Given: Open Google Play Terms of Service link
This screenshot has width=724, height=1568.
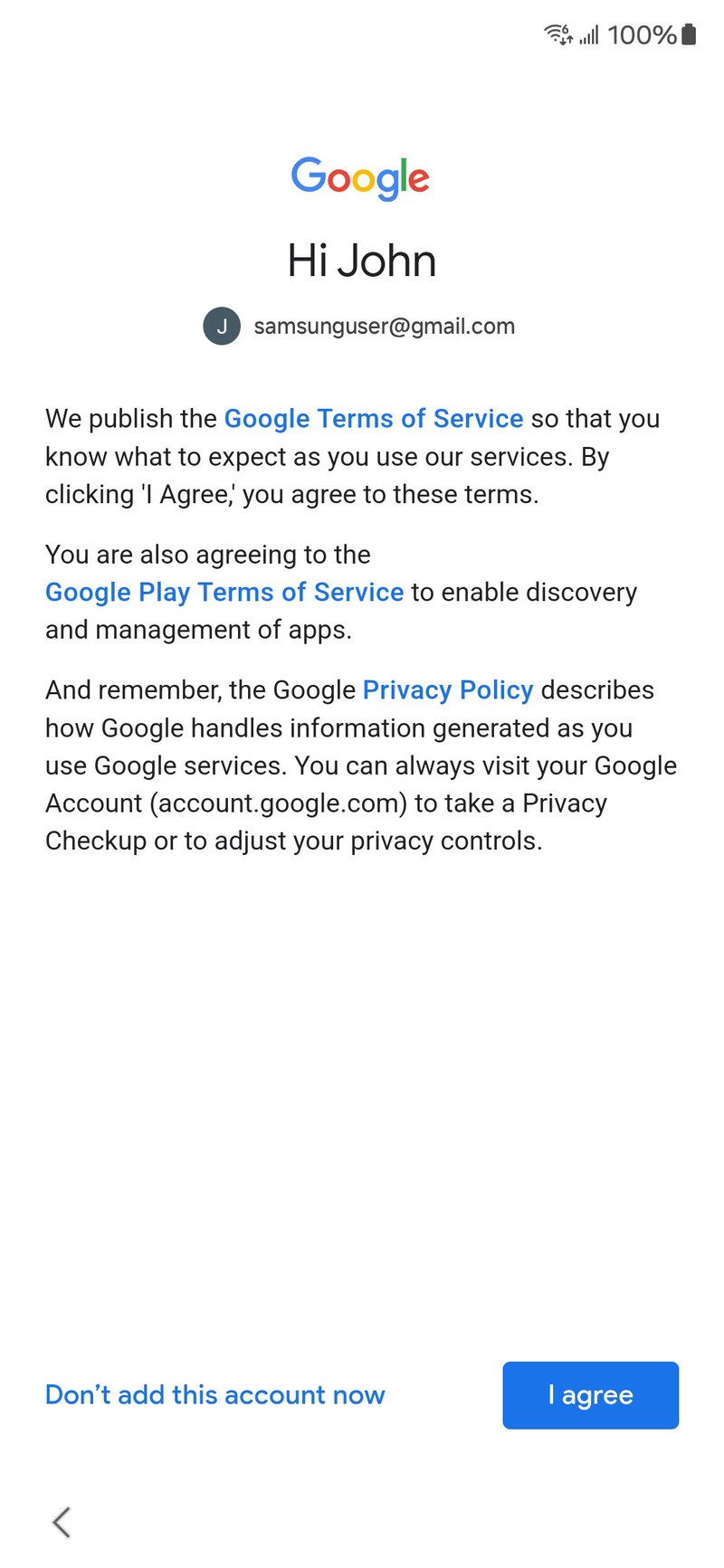Looking at the screenshot, I should click(x=224, y=592).
